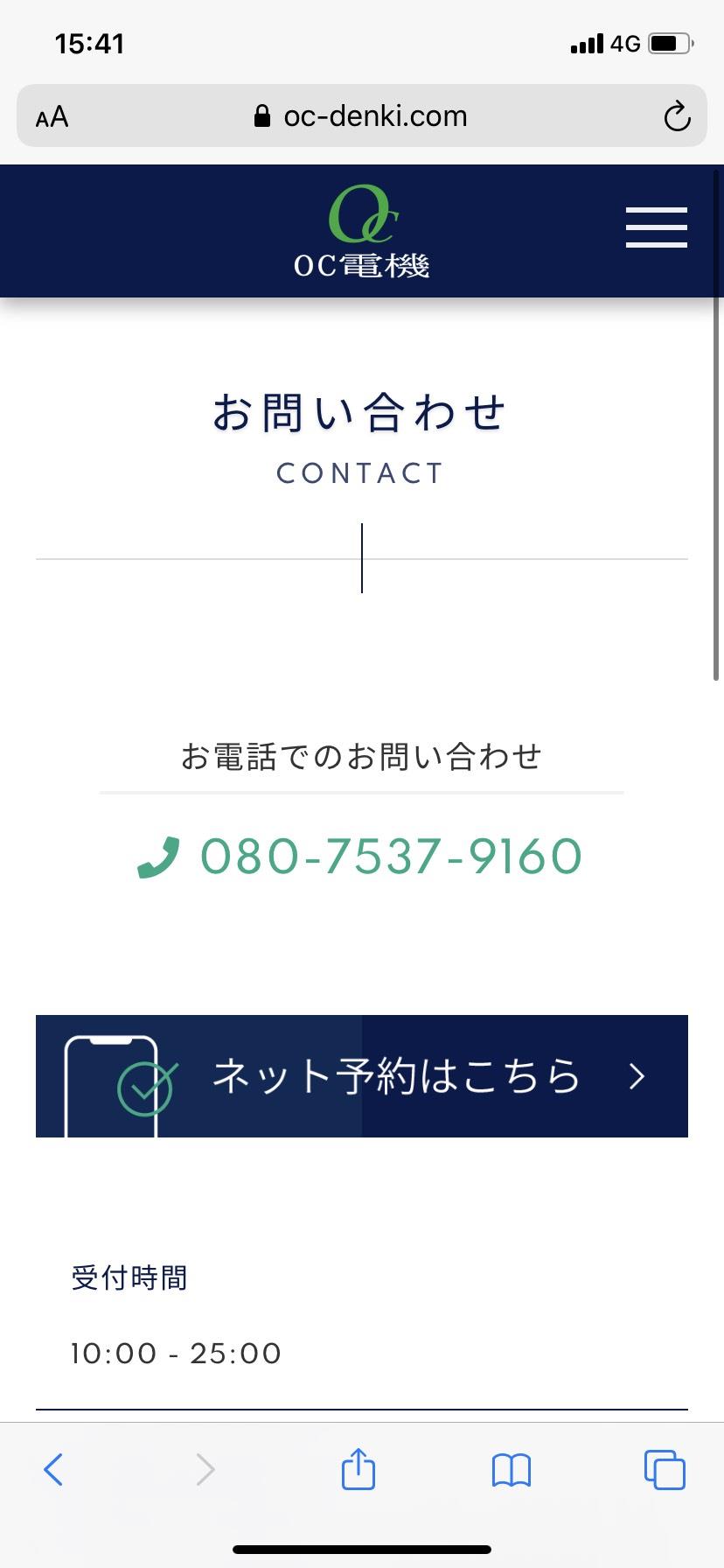The image size is (724, 1568).
Task: Tap the oc-denki.com address bar
Action: coord(362,116)
